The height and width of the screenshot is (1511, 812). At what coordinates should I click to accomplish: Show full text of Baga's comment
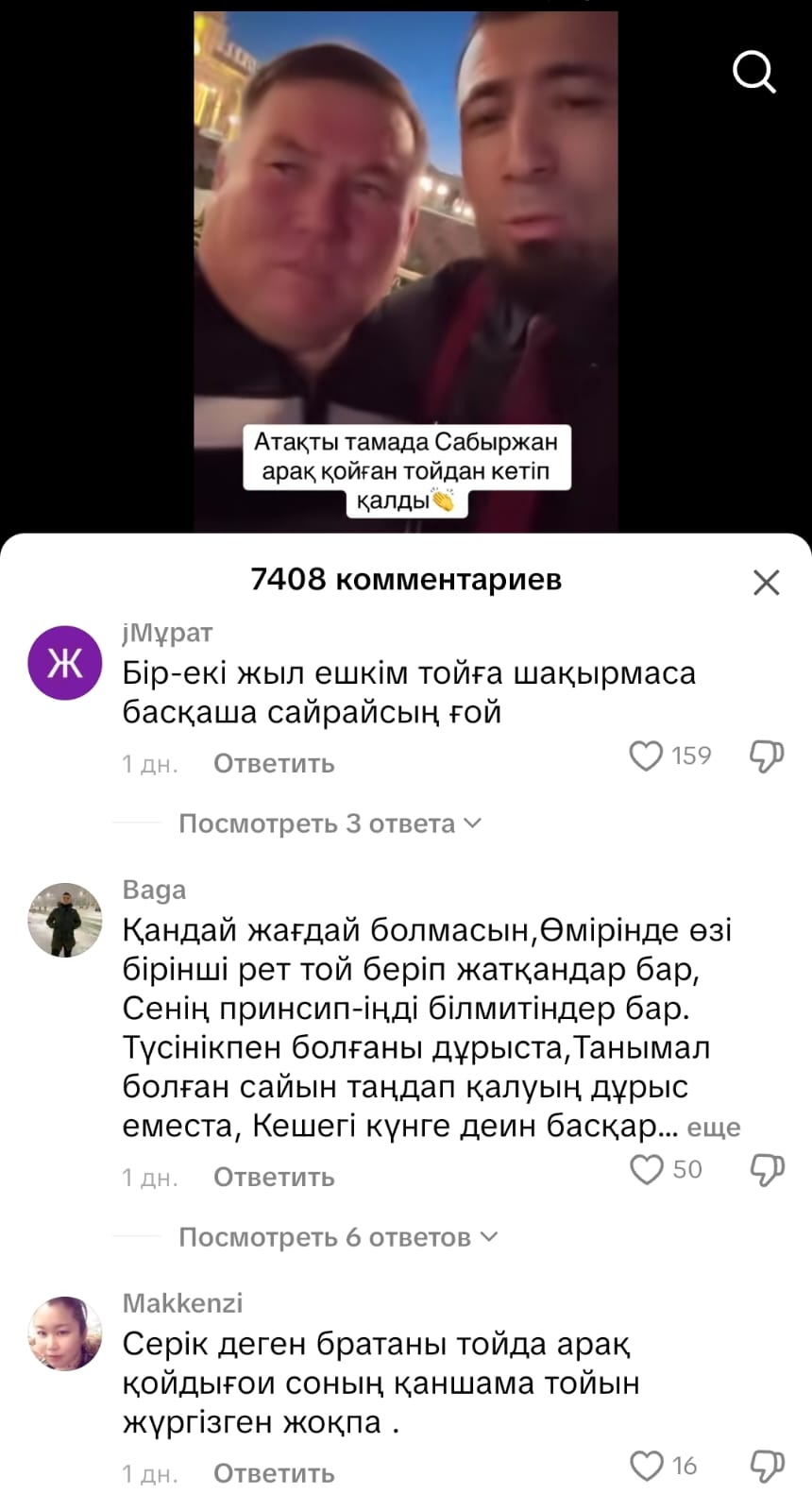tap(713, 1128)
